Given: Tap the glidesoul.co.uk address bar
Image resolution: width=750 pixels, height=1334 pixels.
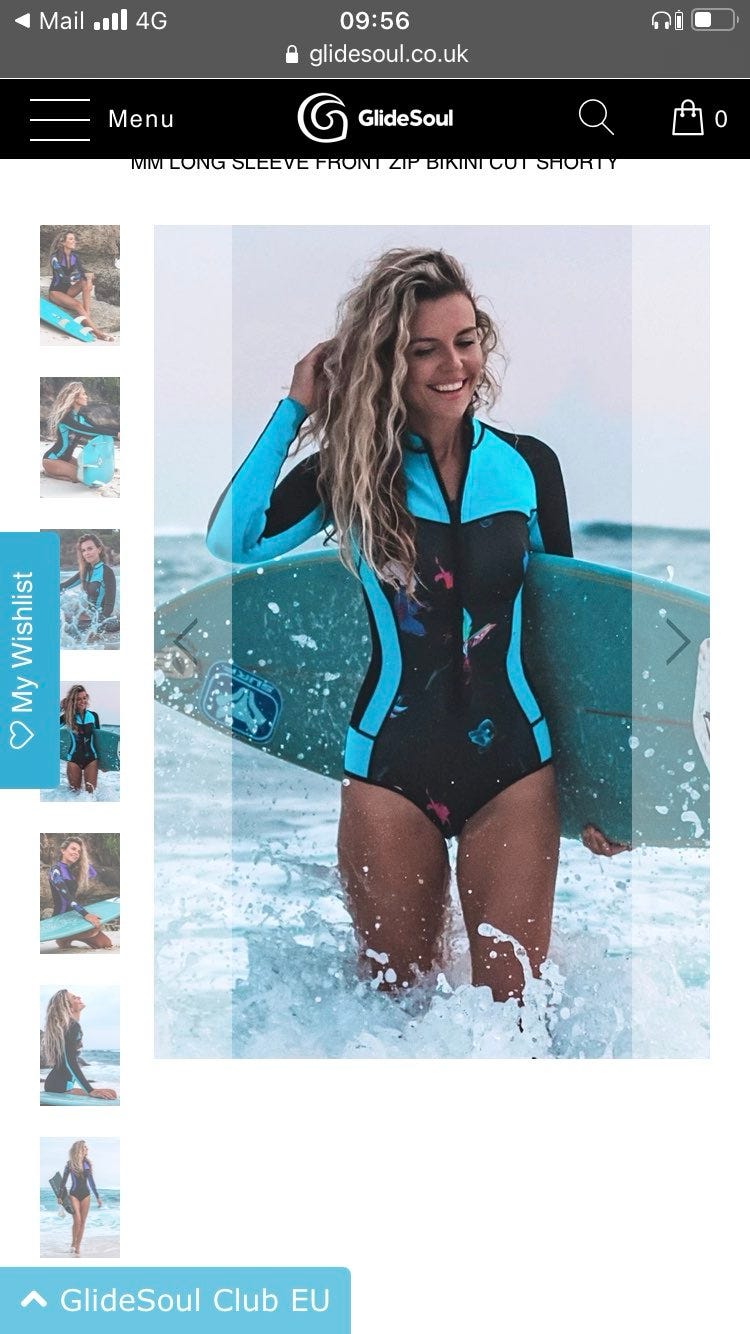Looking at the screenshot, I should [376, 54].
